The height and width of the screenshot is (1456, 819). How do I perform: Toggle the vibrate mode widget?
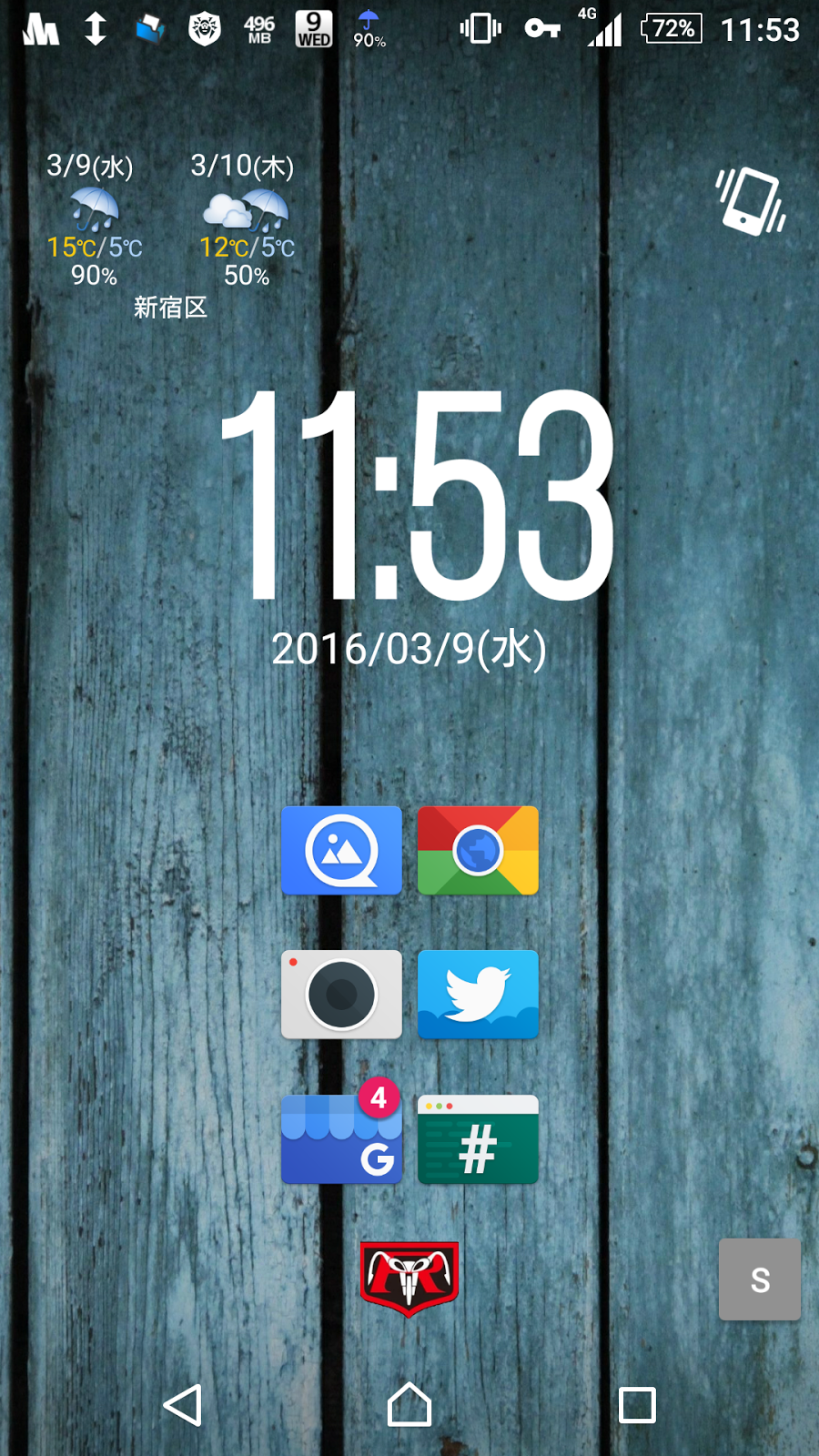tap(751, 202)
